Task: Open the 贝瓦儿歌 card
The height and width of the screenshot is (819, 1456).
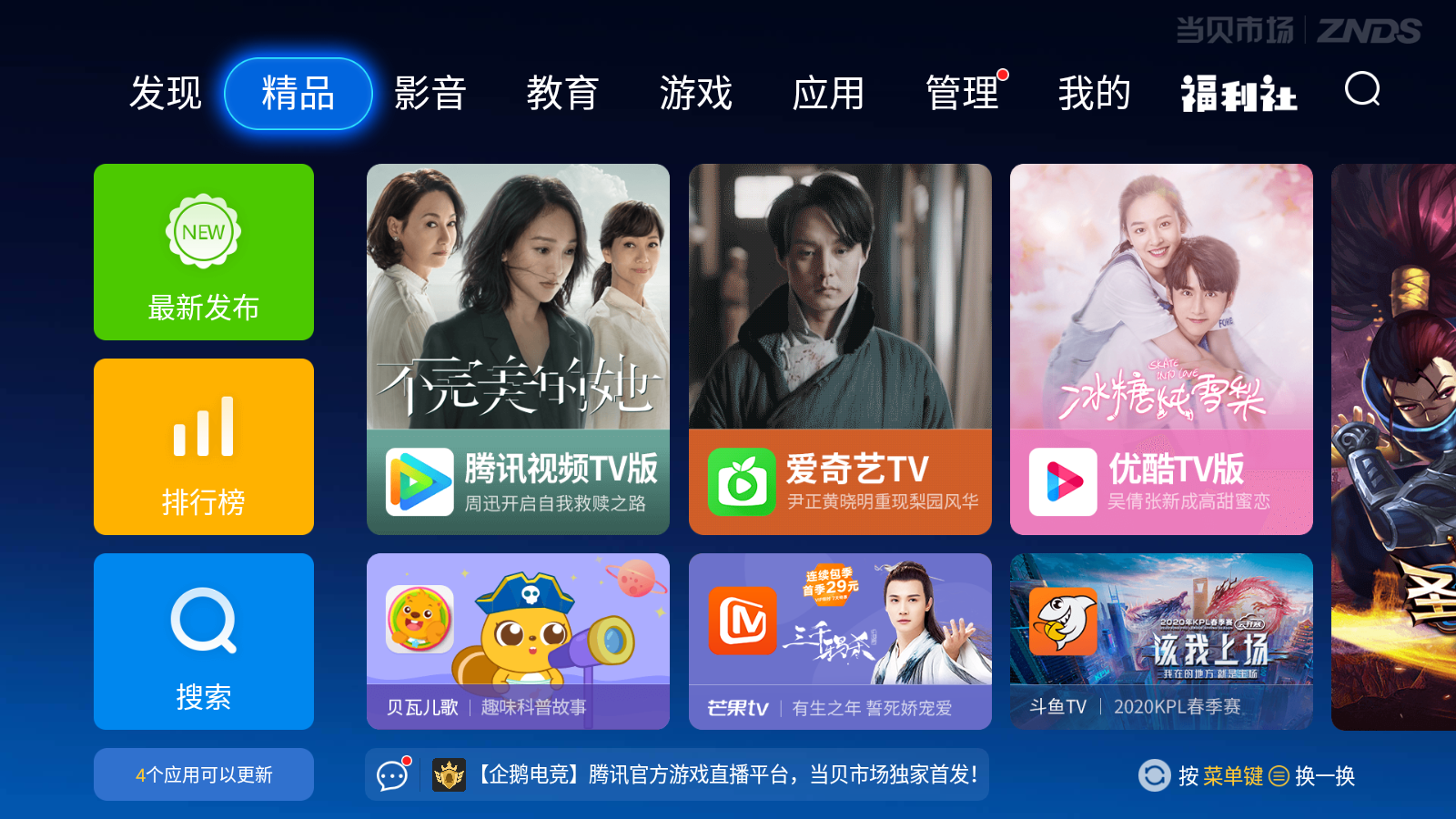Action: point(518,642)
